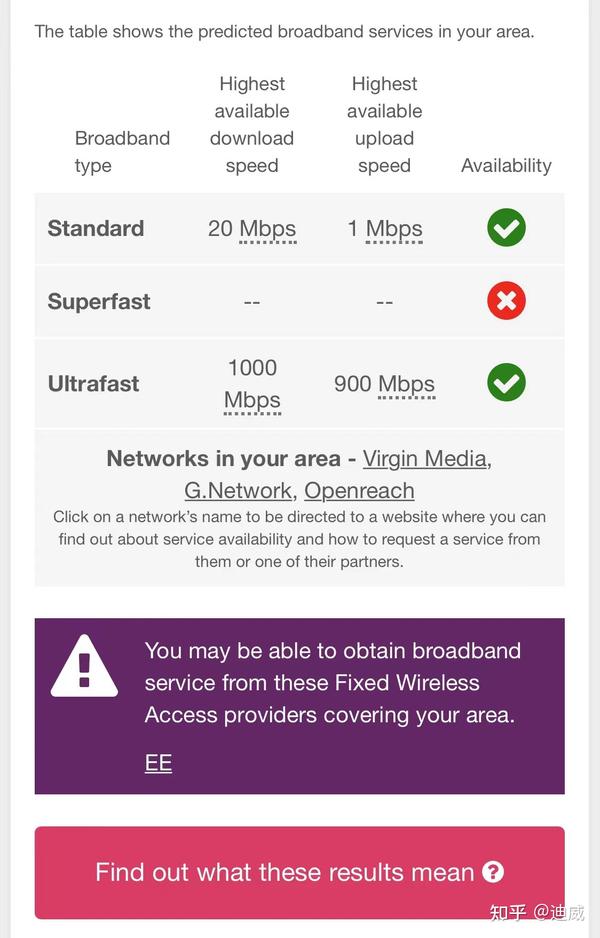Visit the G.Network website link
This screenshot has height=938, width=600.
tap(238, 491)
